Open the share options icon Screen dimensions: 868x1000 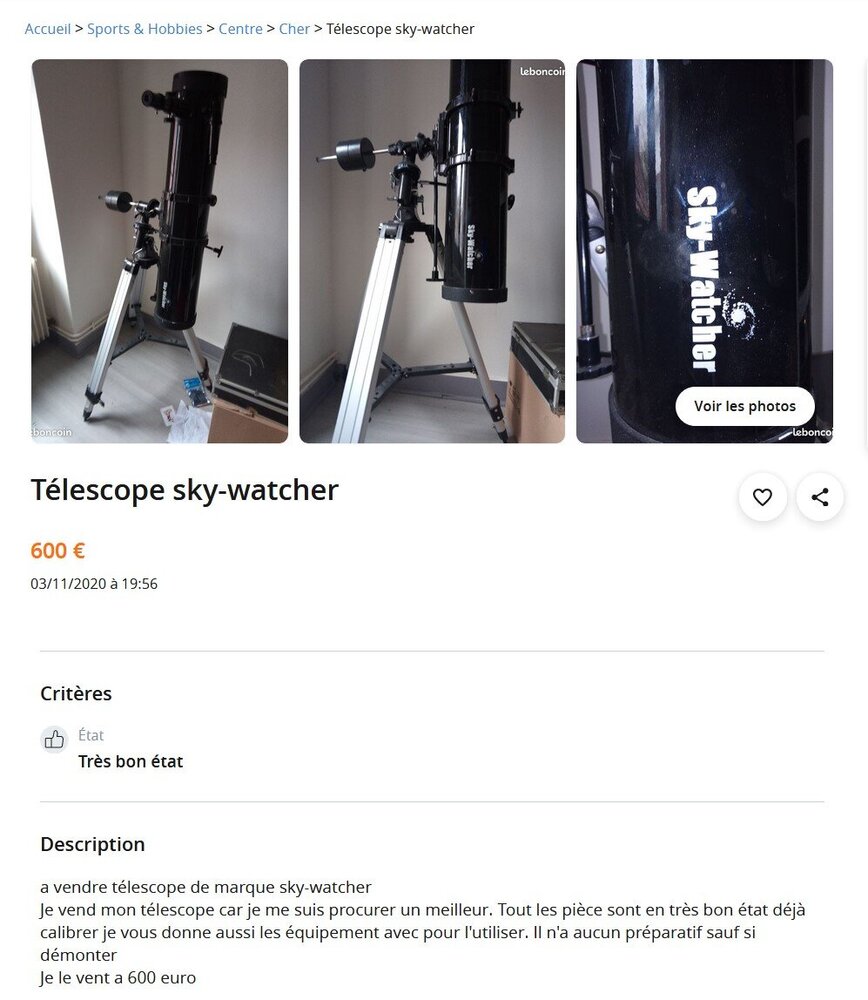pos(819,497)
